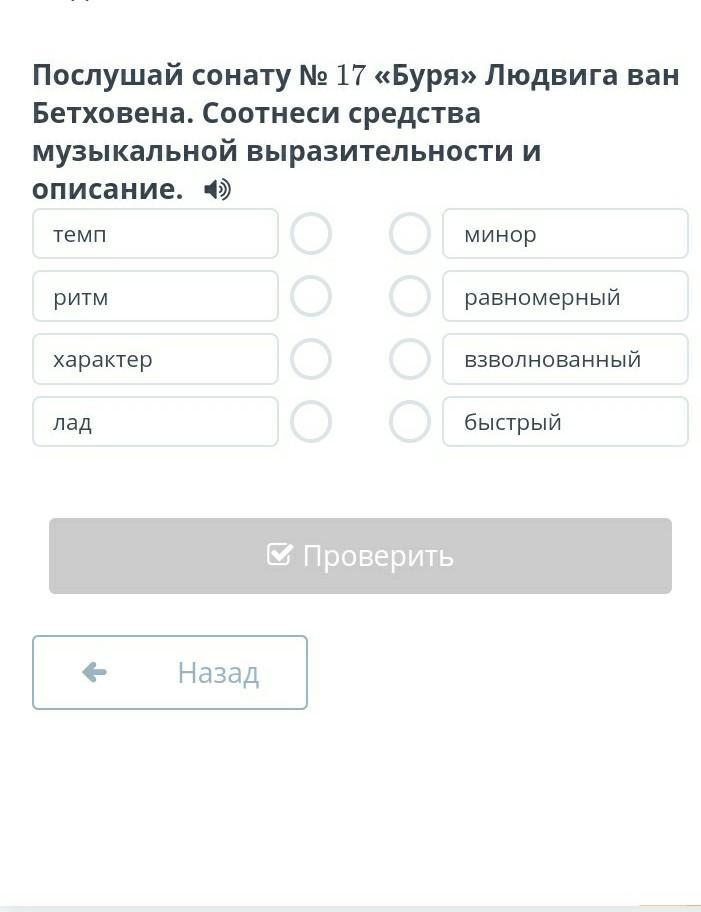Select the circle next to «характер»
701x912 pixels.
311,359
